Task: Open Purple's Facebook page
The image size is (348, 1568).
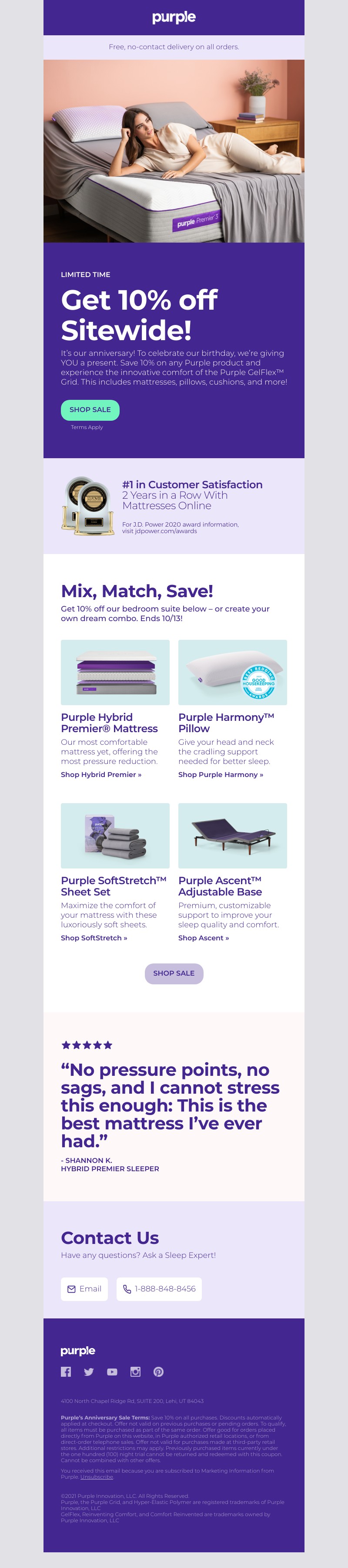Action: (66, 1372)
